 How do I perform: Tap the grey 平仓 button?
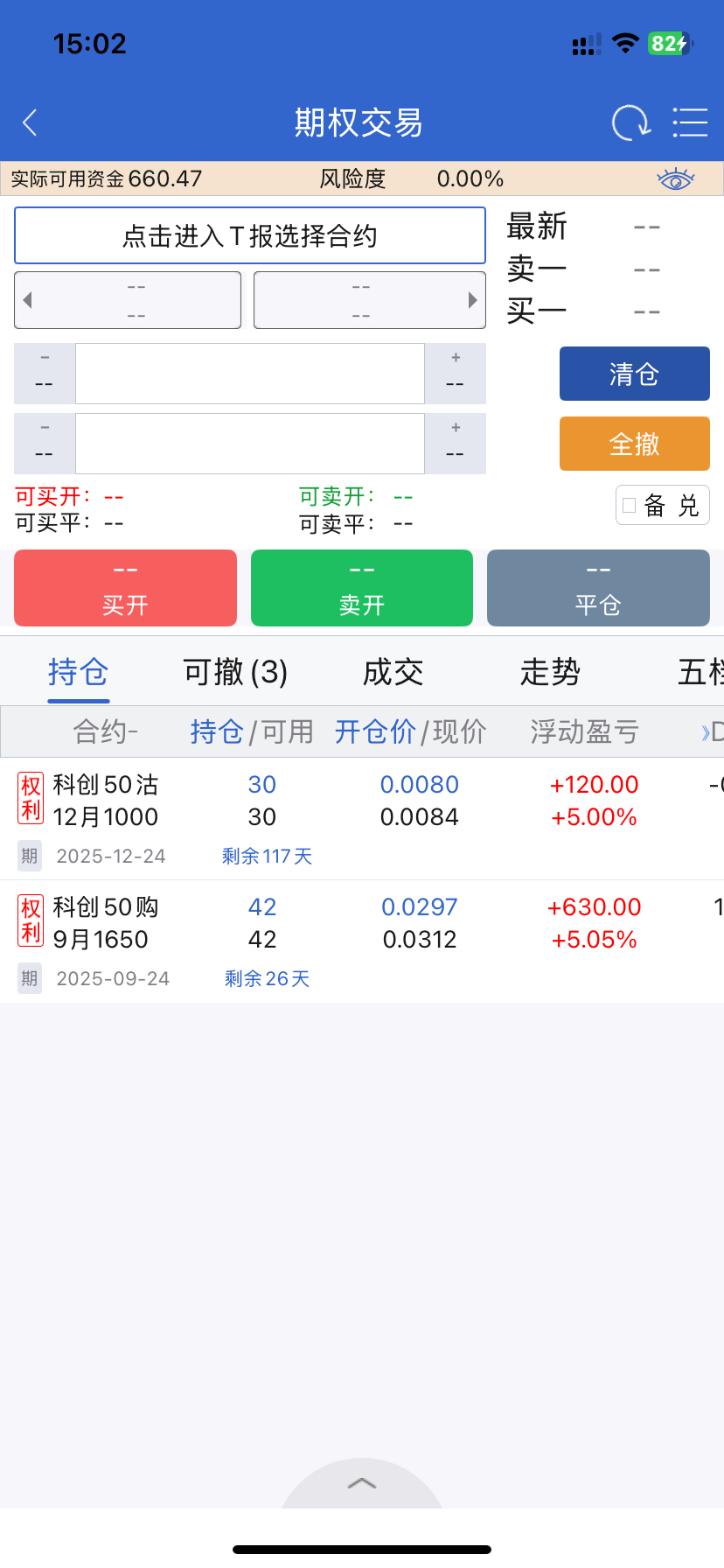click(598, 588)
